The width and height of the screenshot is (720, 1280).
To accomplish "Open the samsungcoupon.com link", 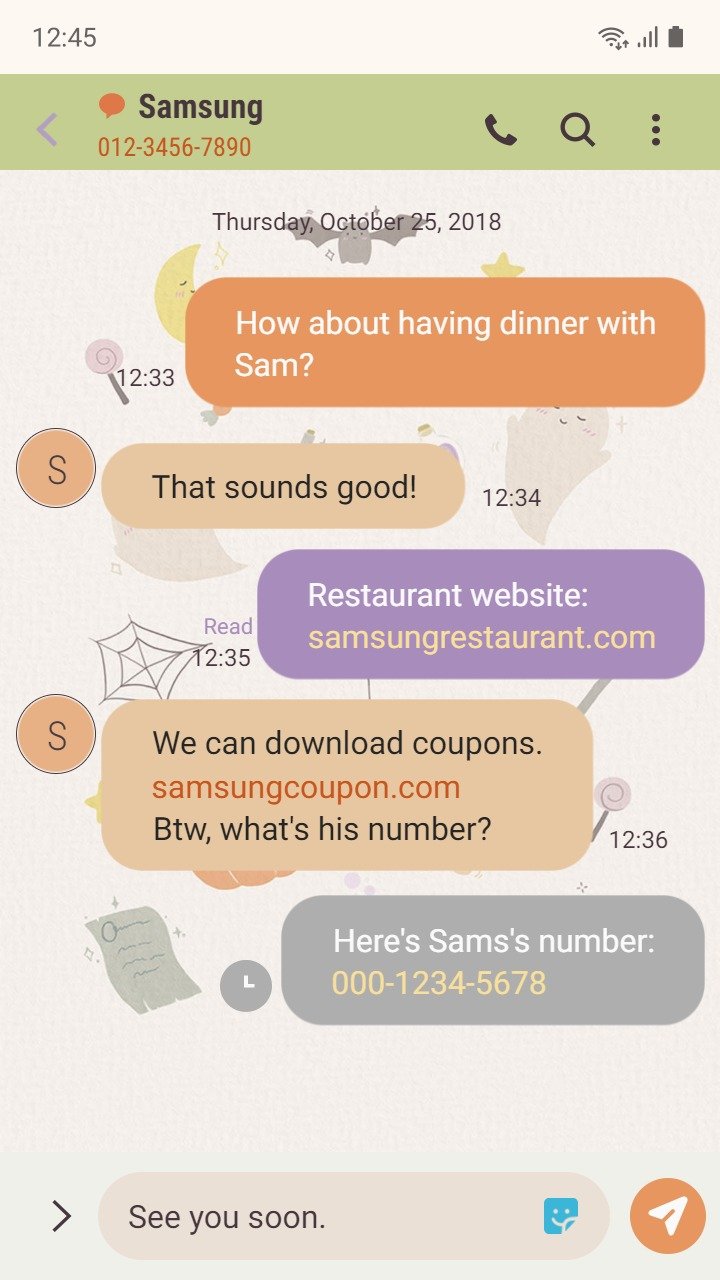I will (306, 787).
